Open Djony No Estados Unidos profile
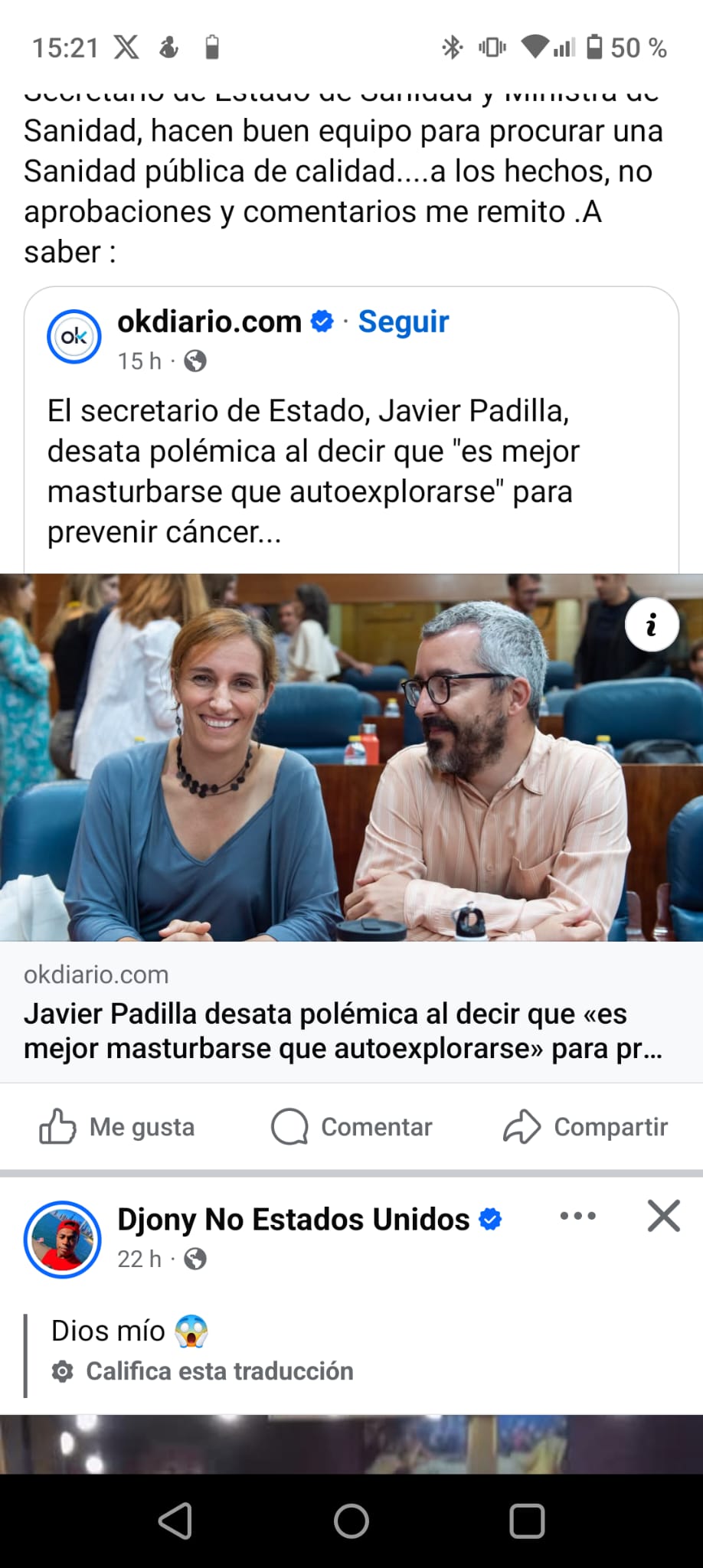The image size is (703, 1568). pyautogui.click(x=293, y=1220)
